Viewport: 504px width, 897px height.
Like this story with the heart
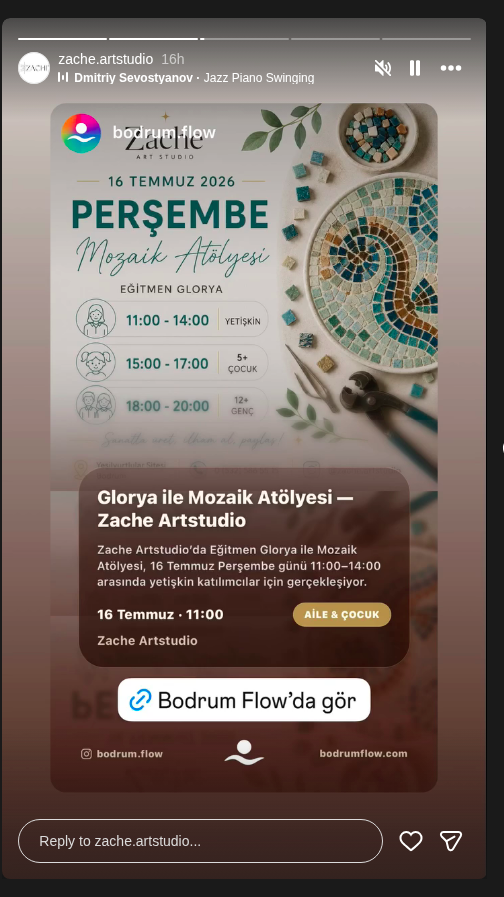[411, 841]
